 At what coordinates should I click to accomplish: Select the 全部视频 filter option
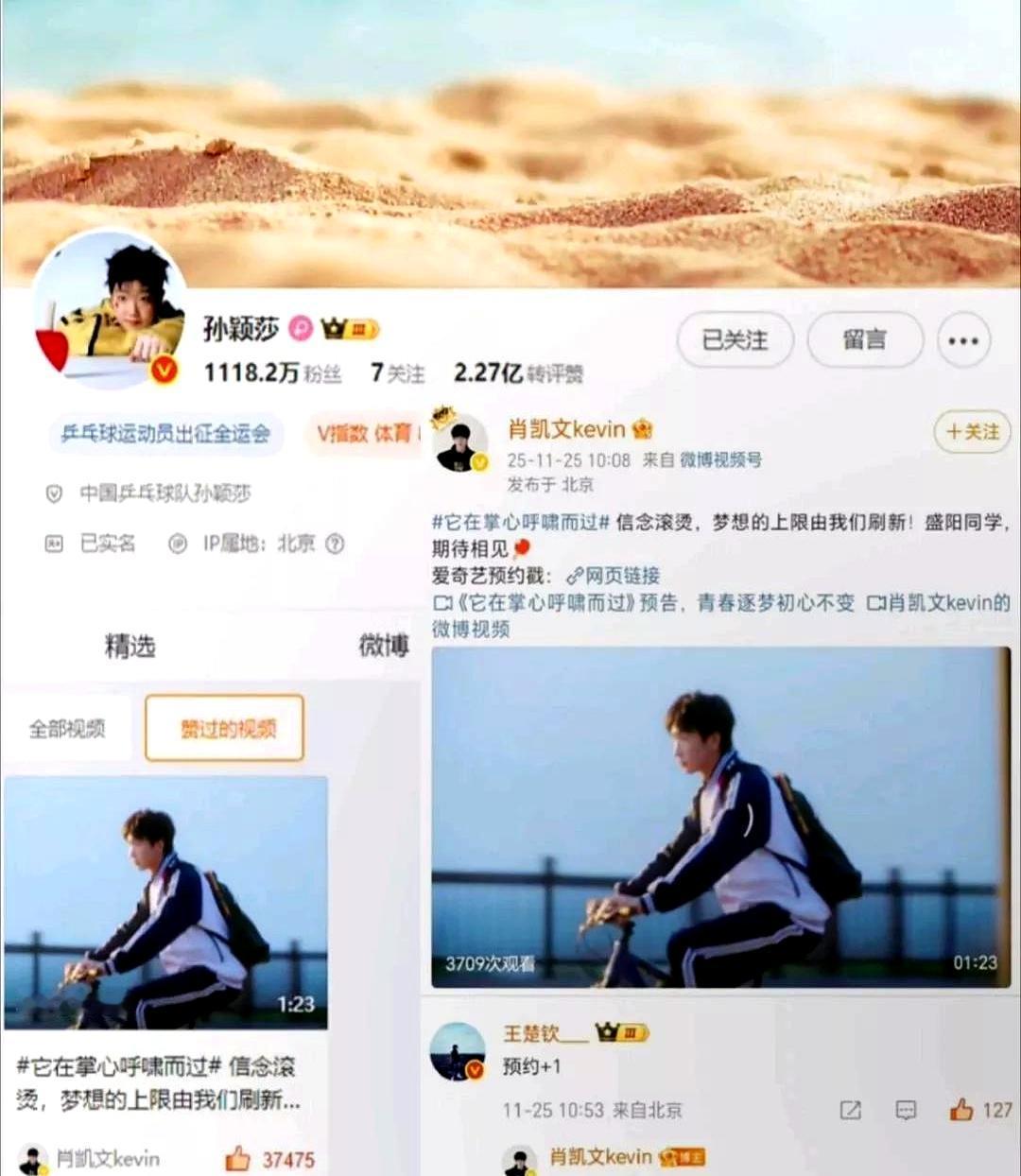[68, 729]
